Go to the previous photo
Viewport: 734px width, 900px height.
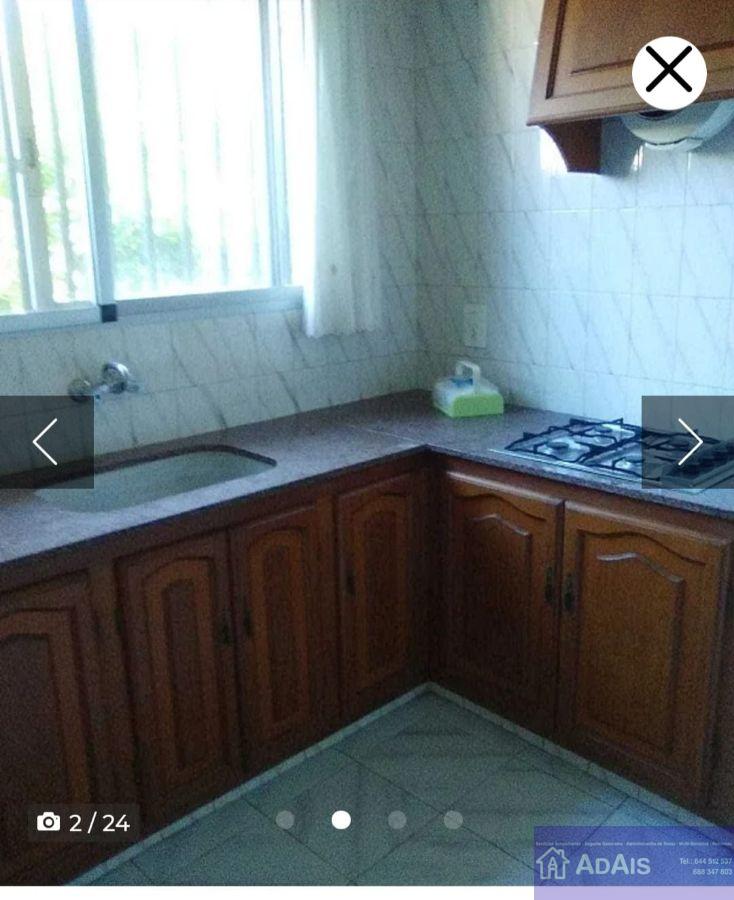(46, 442)
